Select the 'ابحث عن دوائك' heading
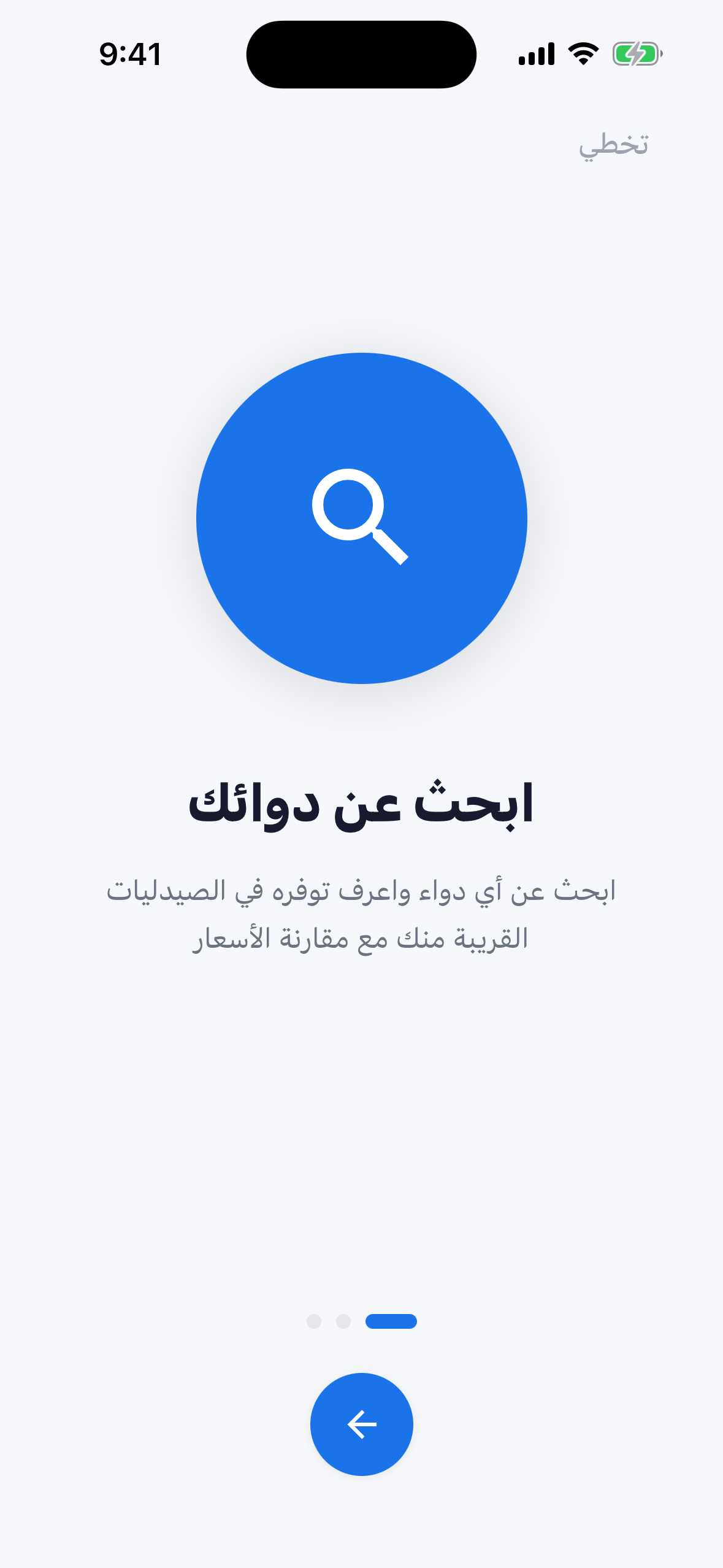The height and width of the screenshot is (1568, 723). pos(361,807)
